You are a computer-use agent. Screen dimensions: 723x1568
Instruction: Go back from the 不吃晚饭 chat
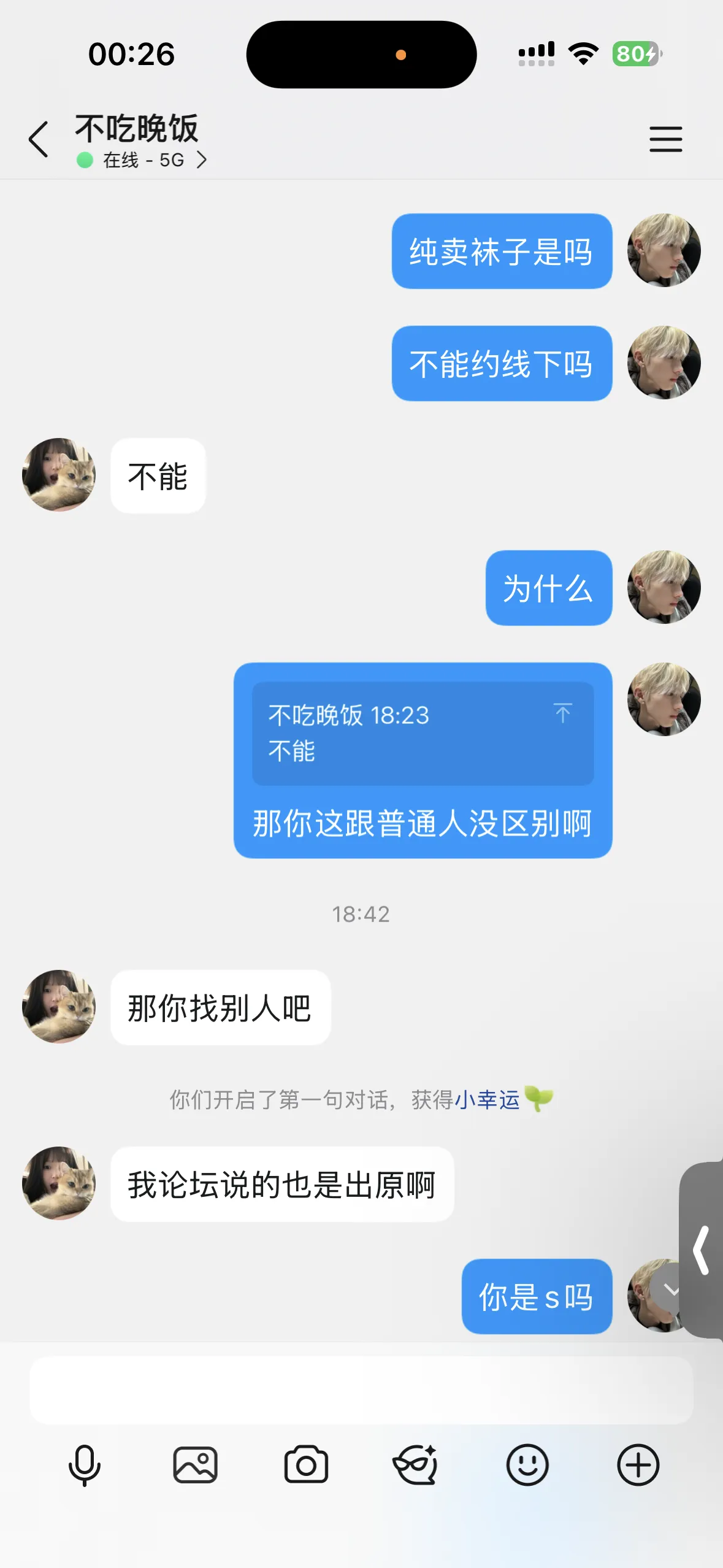pos(38,139)
